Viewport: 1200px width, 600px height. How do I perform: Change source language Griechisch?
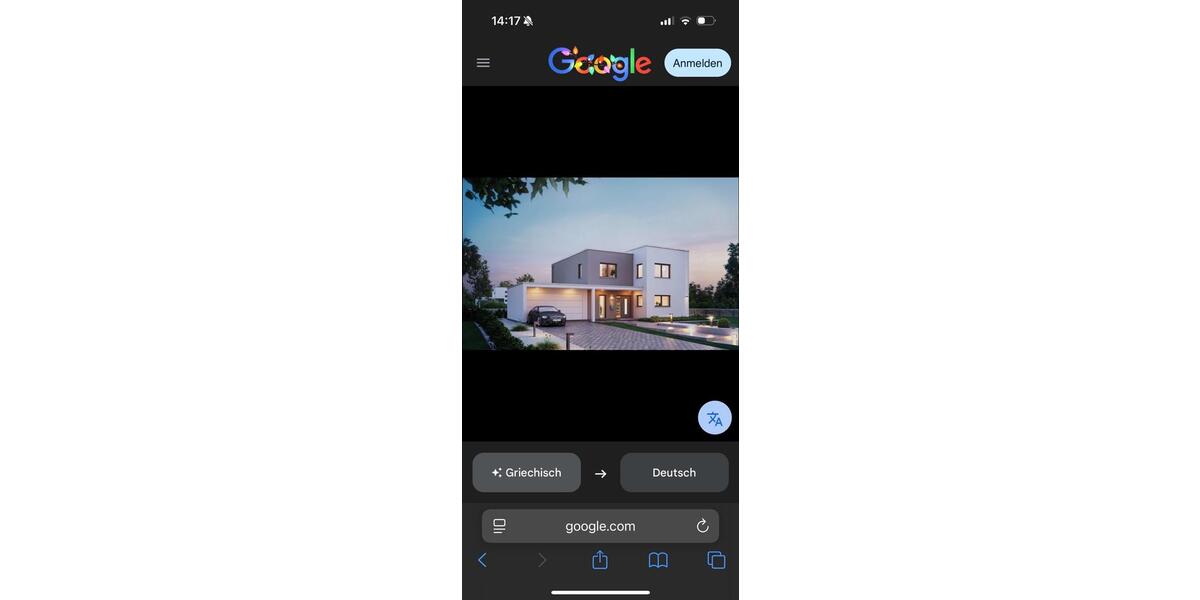(526, 473)
